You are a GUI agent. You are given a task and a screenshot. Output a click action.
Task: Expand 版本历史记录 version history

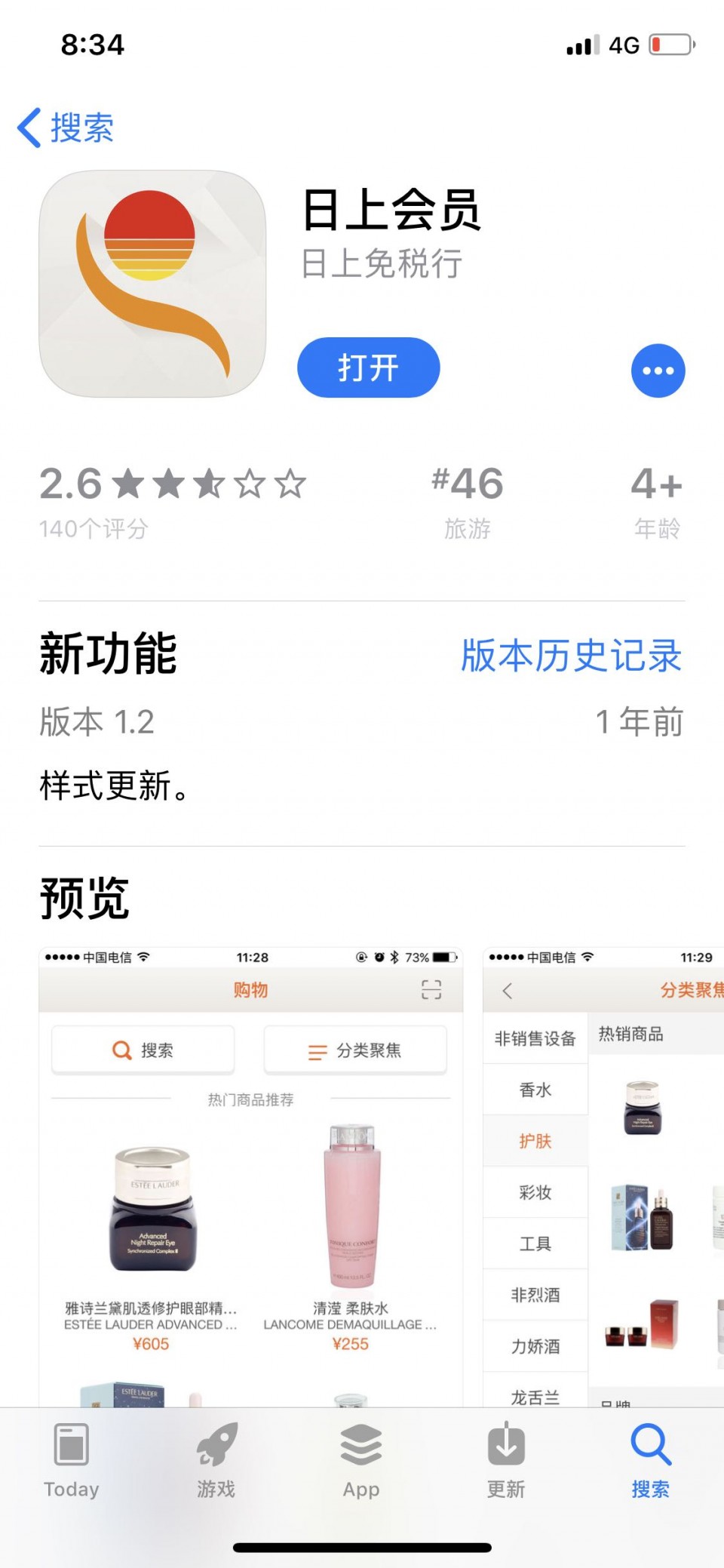pos(571,657)
